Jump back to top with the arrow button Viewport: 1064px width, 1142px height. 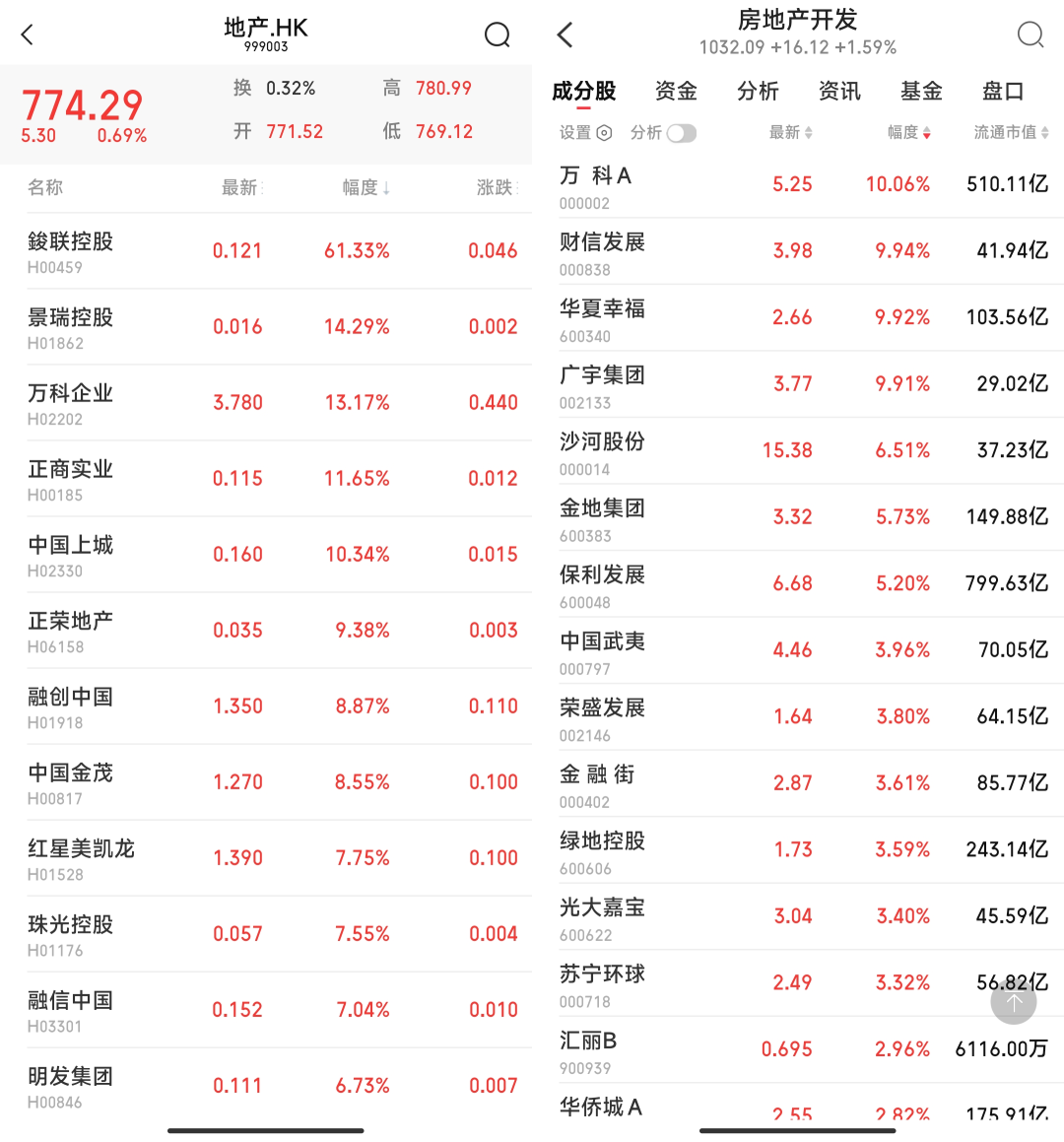pos(1014,1003)
